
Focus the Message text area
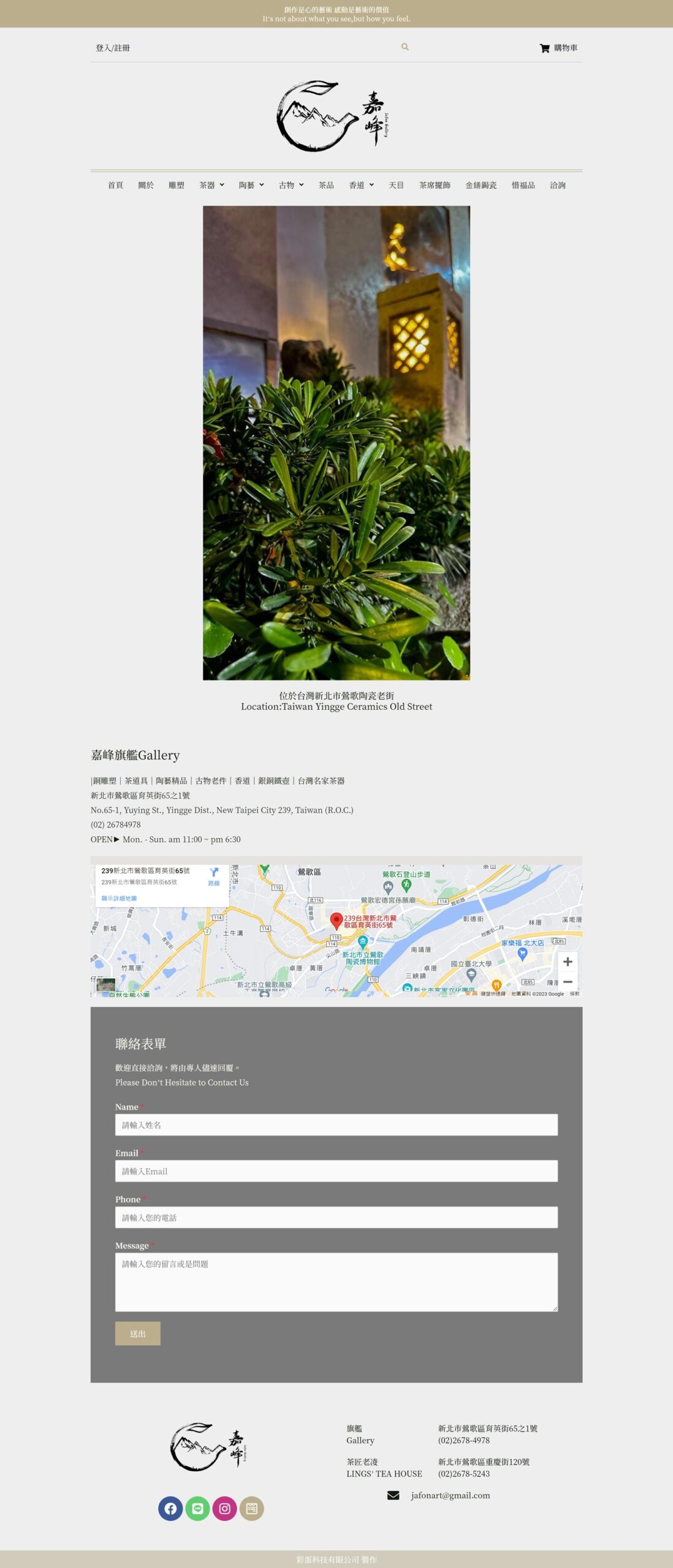pyautogui.click(x=336, y=1281)
